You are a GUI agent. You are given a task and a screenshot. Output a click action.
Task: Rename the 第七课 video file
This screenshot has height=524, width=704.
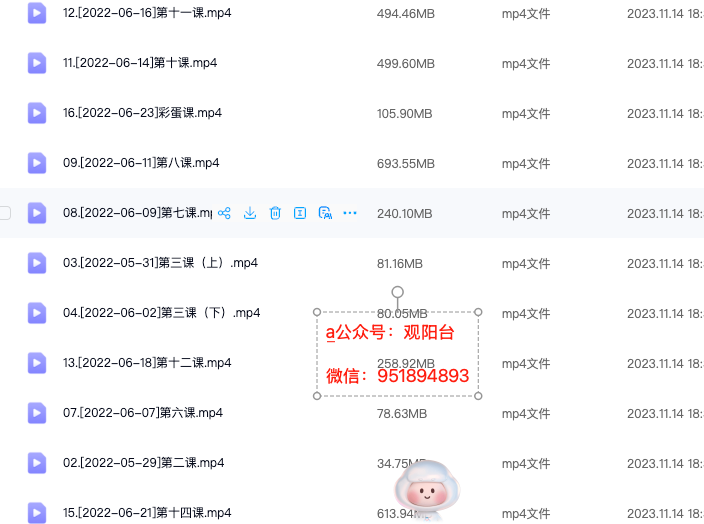point(299,213)
